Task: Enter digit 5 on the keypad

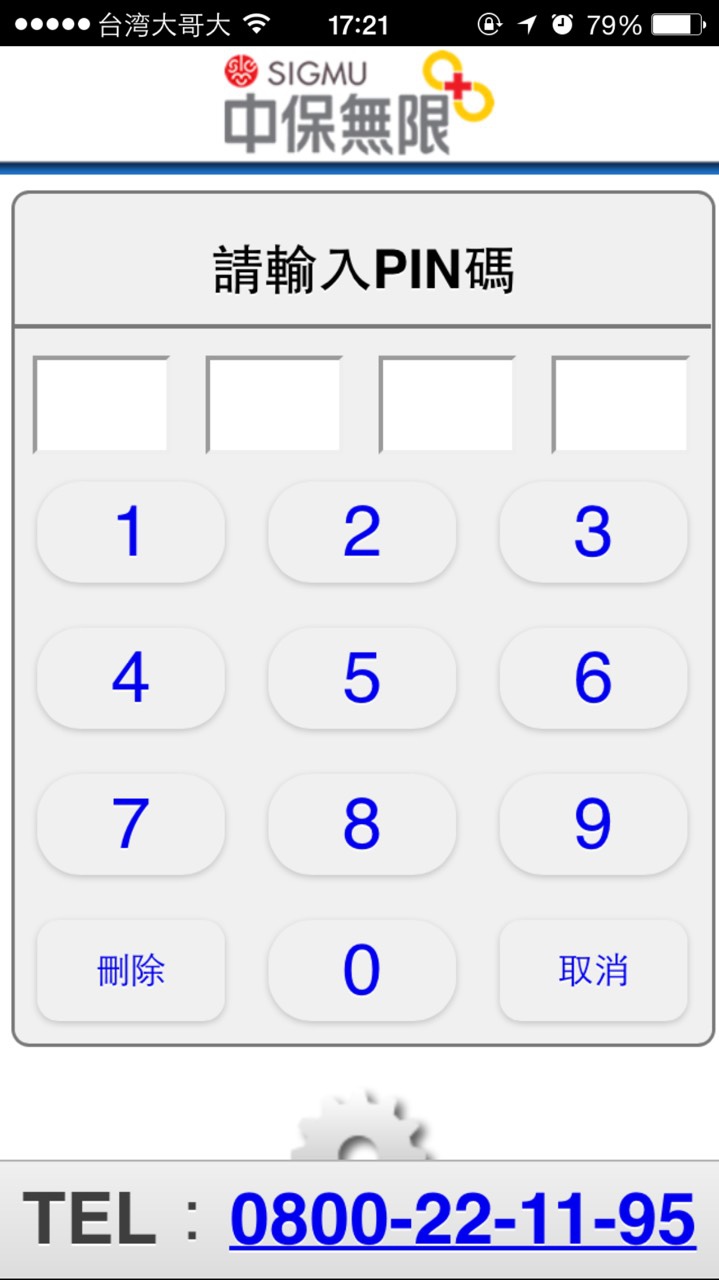Action: [362, 678]
